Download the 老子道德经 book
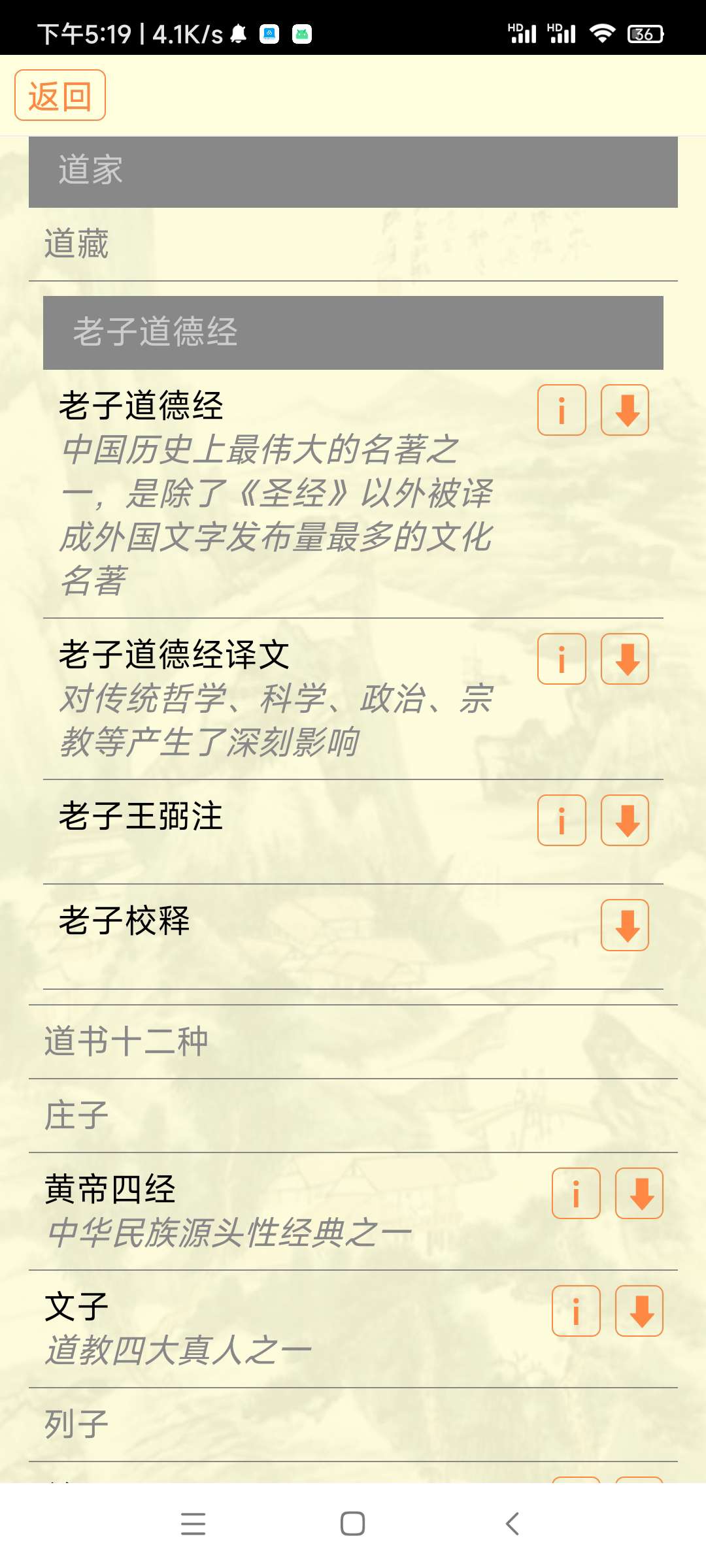 (625, 410)
